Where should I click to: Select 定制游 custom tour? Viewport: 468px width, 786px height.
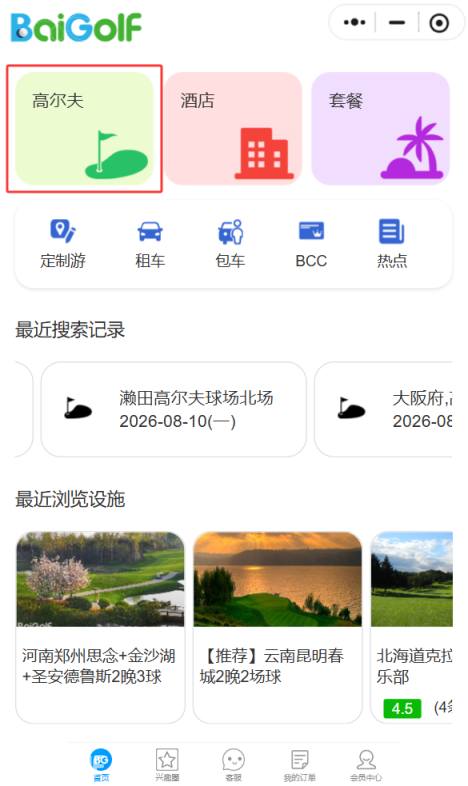(x=63, y=244)
